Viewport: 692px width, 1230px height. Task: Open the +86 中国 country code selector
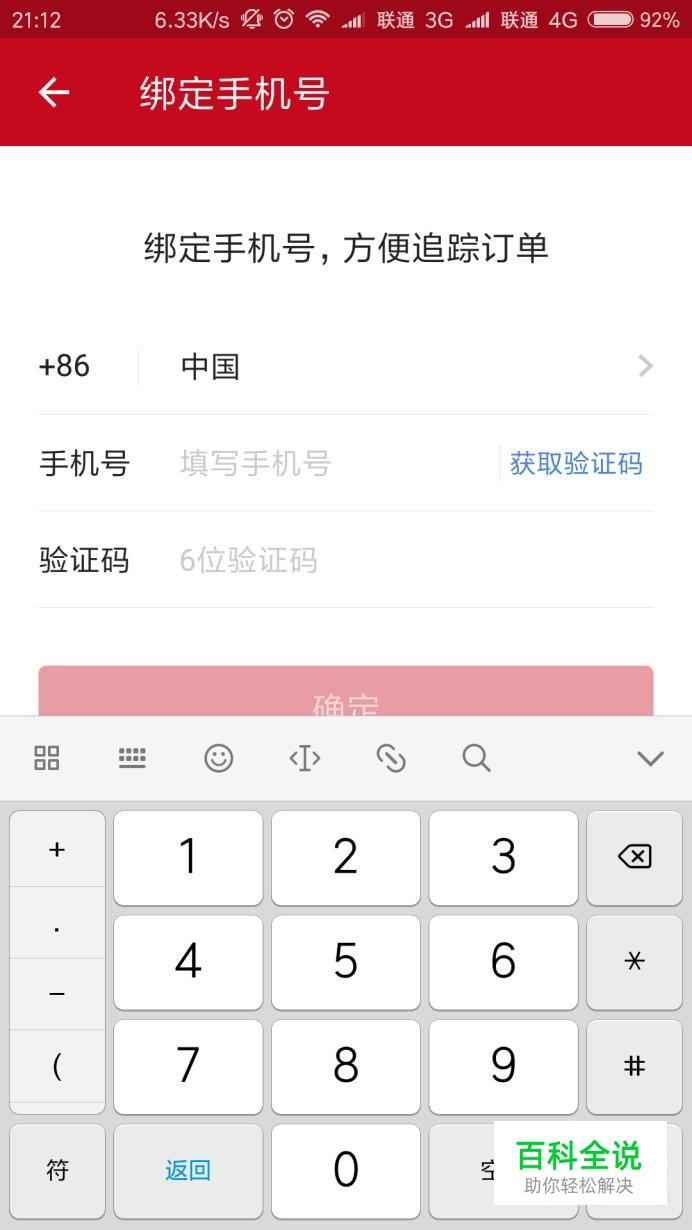(346, 366)
